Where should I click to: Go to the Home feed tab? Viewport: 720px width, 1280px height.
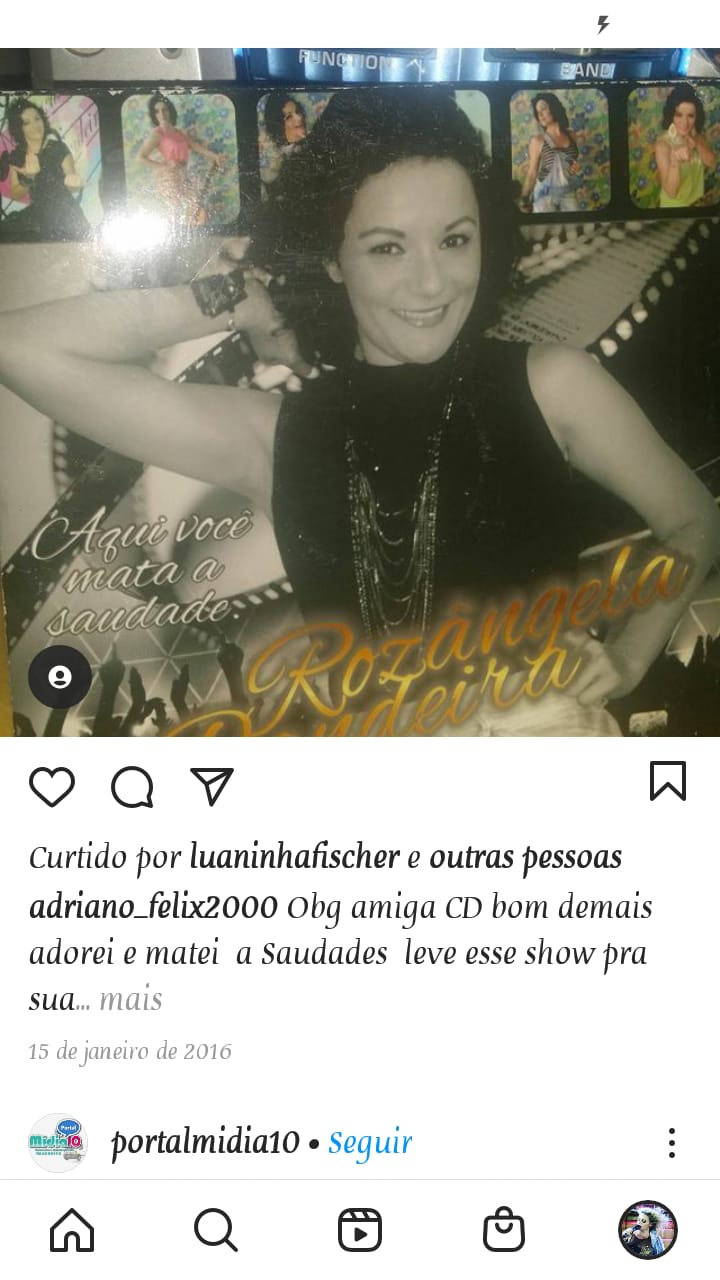click(x=72, y=1230)
